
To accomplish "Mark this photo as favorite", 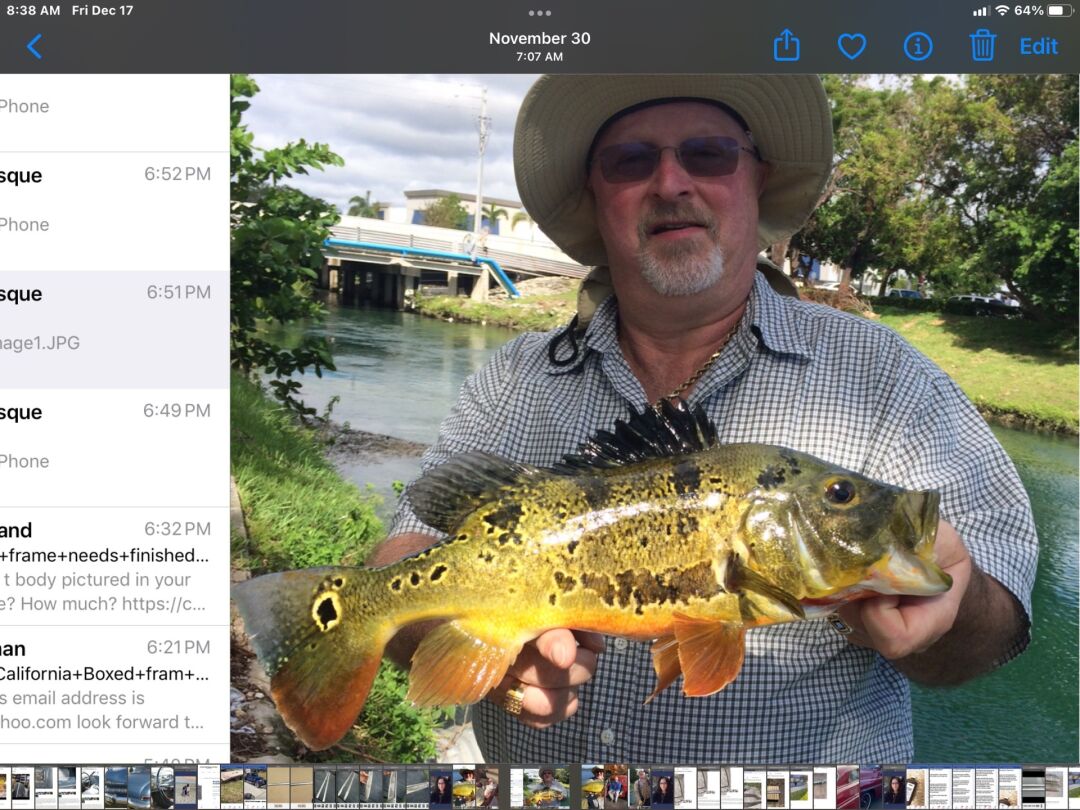I will coord(851,46).
